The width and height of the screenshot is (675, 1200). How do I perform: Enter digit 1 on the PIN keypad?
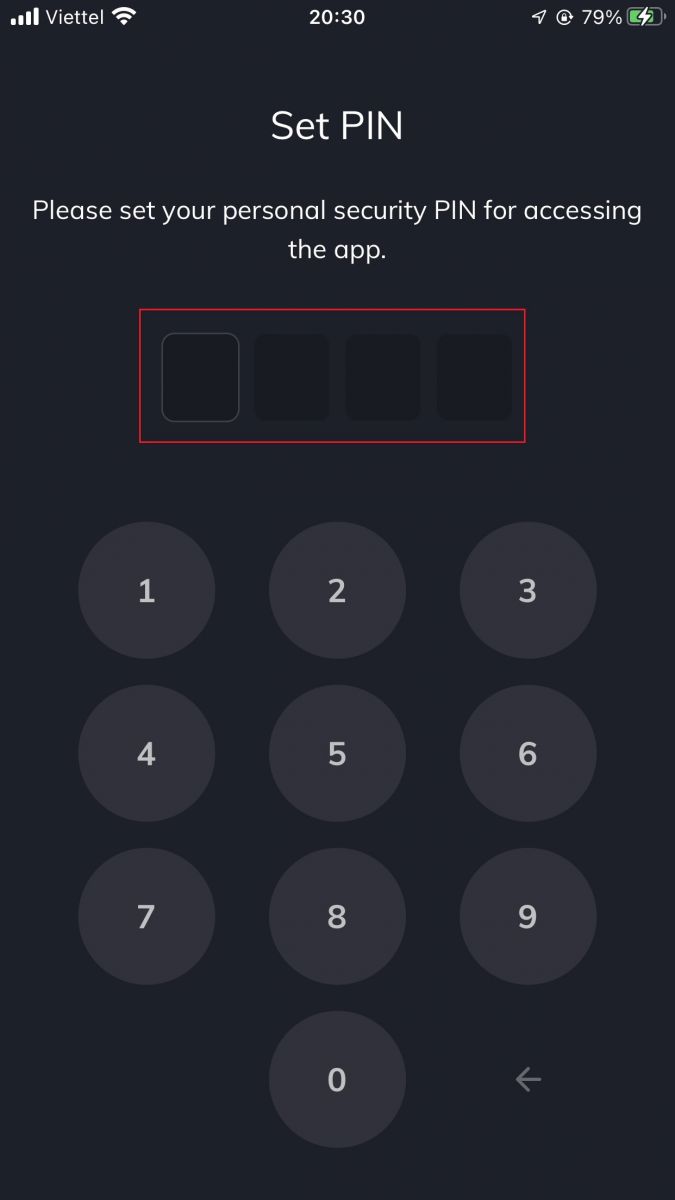pyautogui.click(x=146, y=590)
